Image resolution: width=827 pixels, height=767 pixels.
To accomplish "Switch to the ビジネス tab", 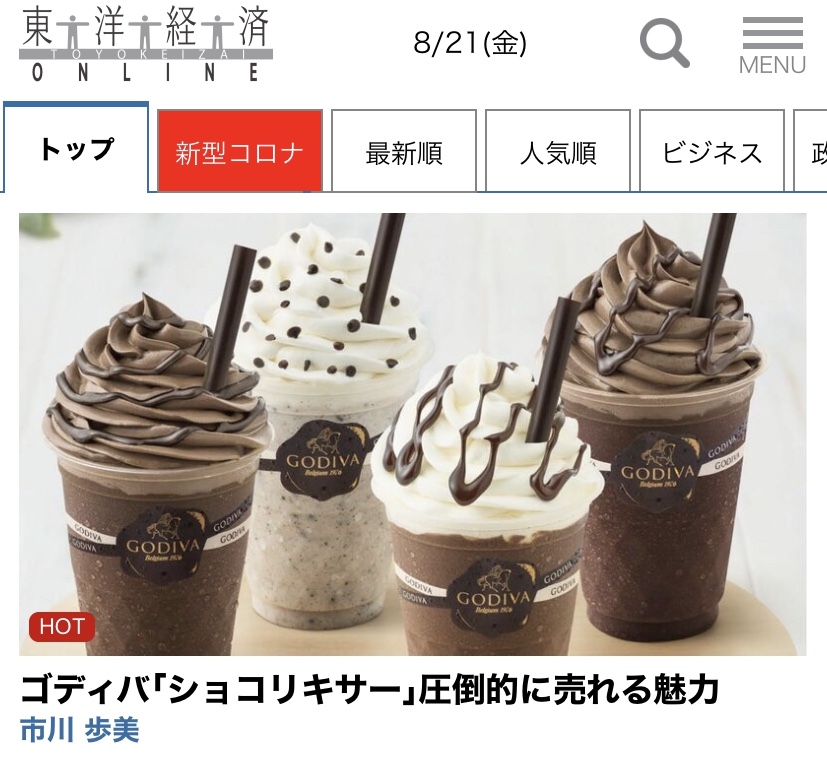I will tap(711, 152).
